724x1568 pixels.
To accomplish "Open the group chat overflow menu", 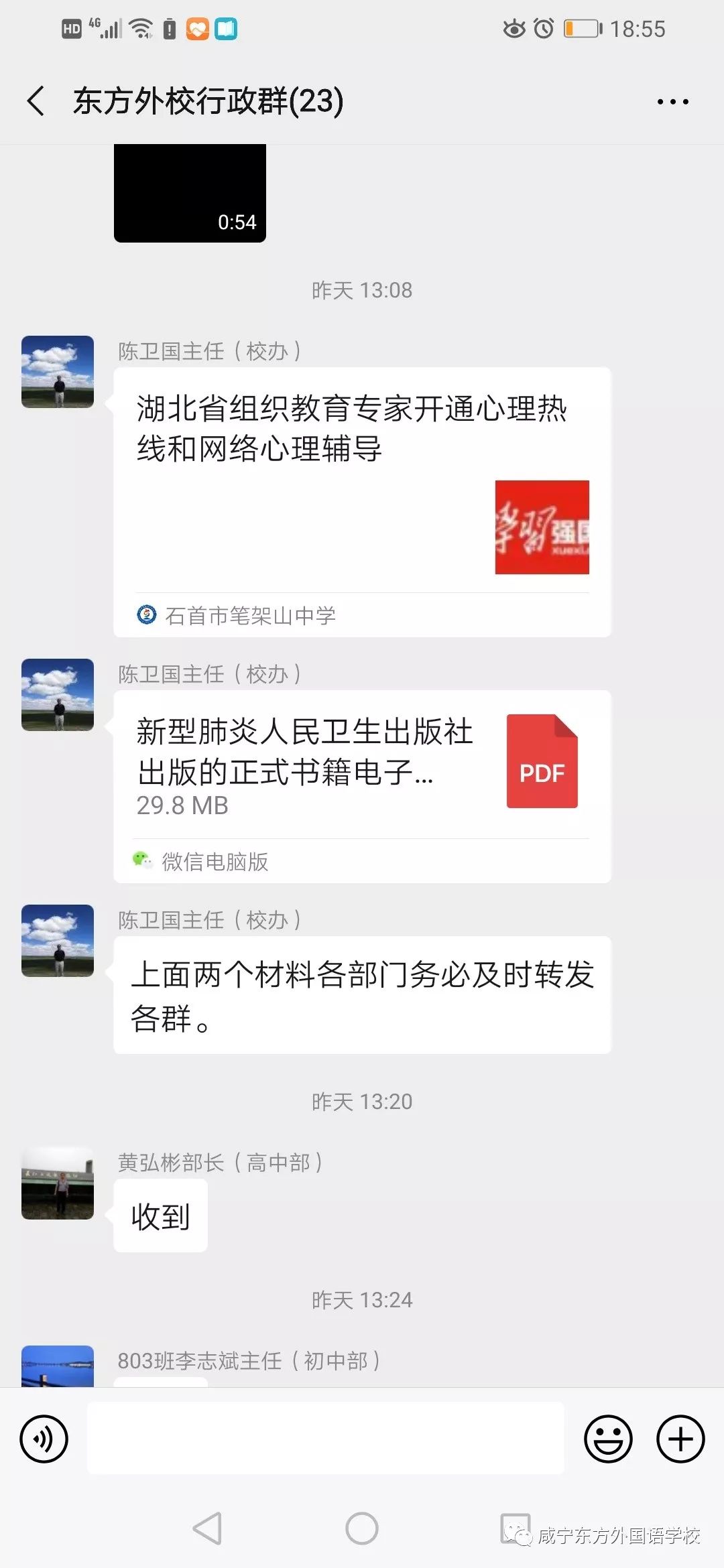I will click(672, 102).
